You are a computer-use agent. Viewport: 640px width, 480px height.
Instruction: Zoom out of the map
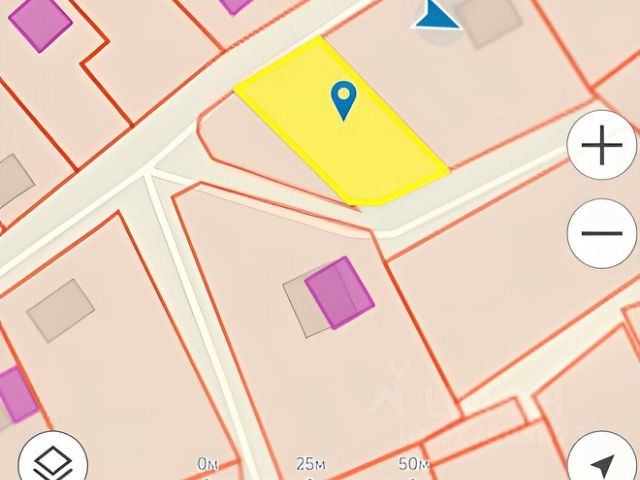pos(602,233)
